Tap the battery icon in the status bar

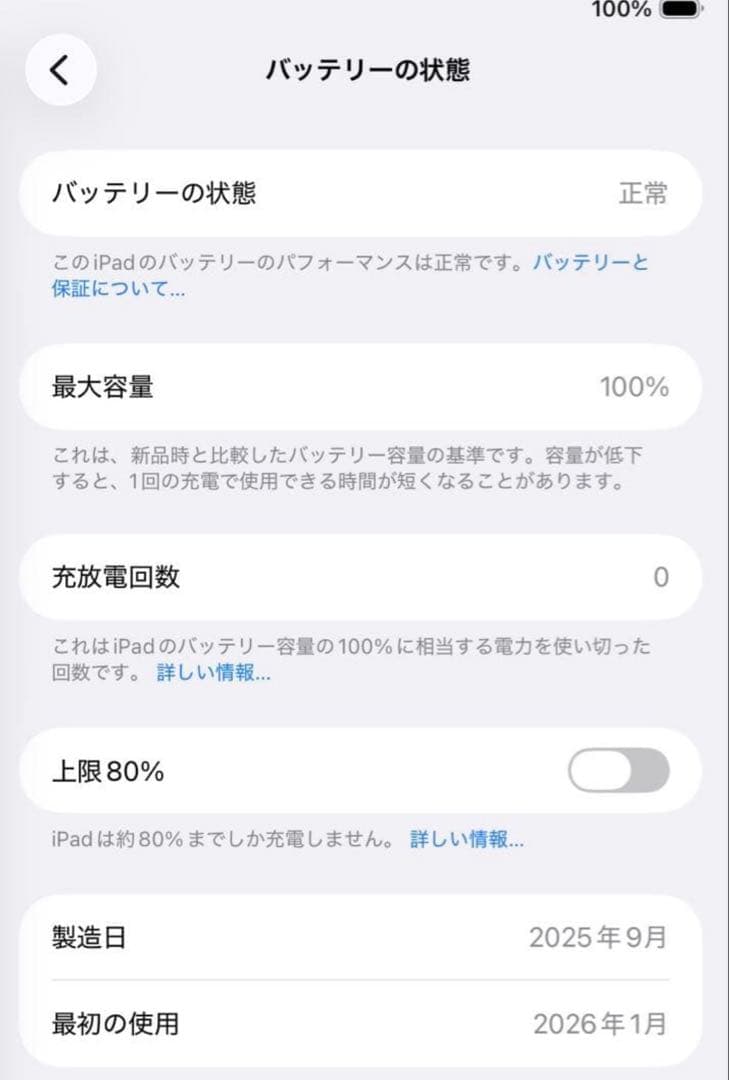pyautogui.click(x=677, y=10)
